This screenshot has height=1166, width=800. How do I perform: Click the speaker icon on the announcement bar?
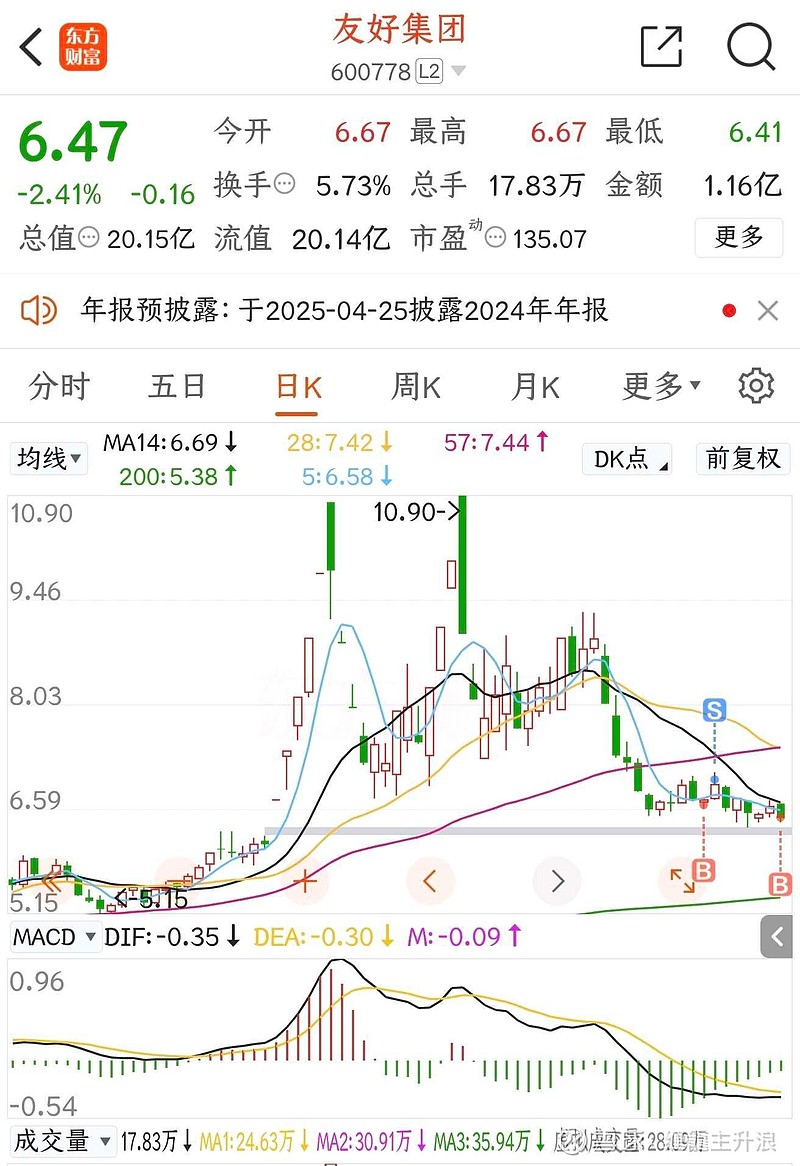point(39,310)
